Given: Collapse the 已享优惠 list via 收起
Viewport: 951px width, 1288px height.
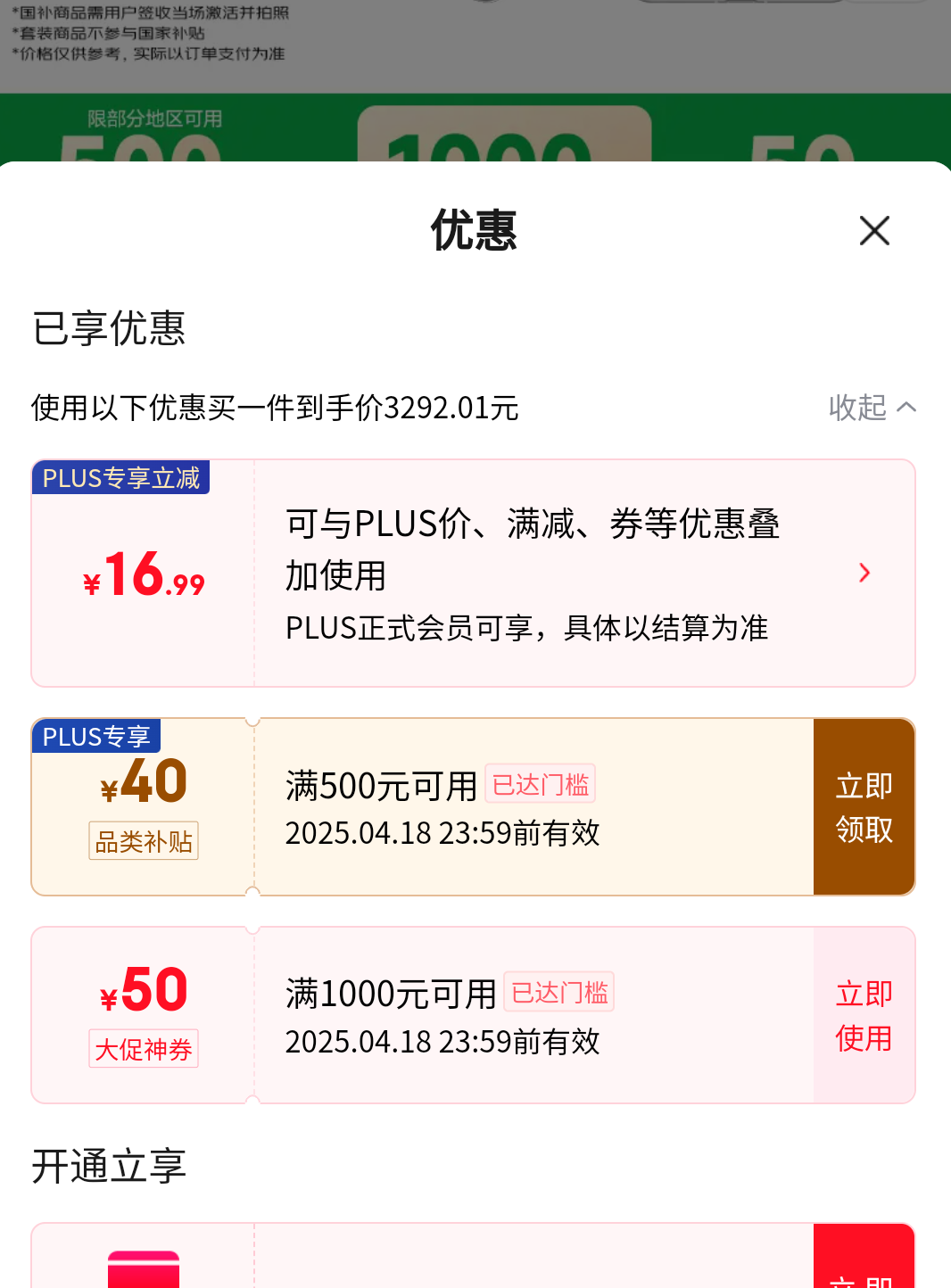Looking at the screenshot, I should point(856,408).
